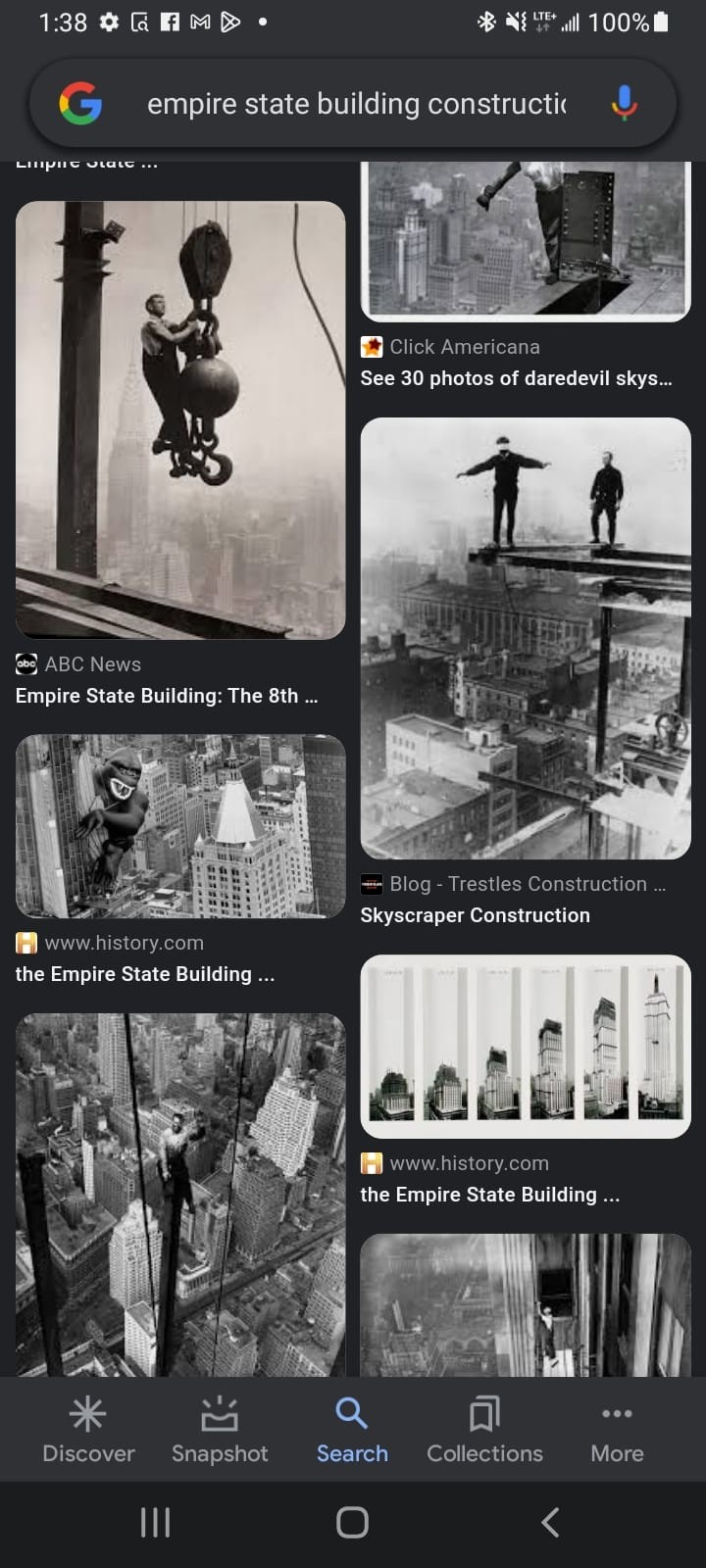Open the ABC News worker-on-hook photo
The width and height of the screenshot is (706, 1568).
[180, 420]
